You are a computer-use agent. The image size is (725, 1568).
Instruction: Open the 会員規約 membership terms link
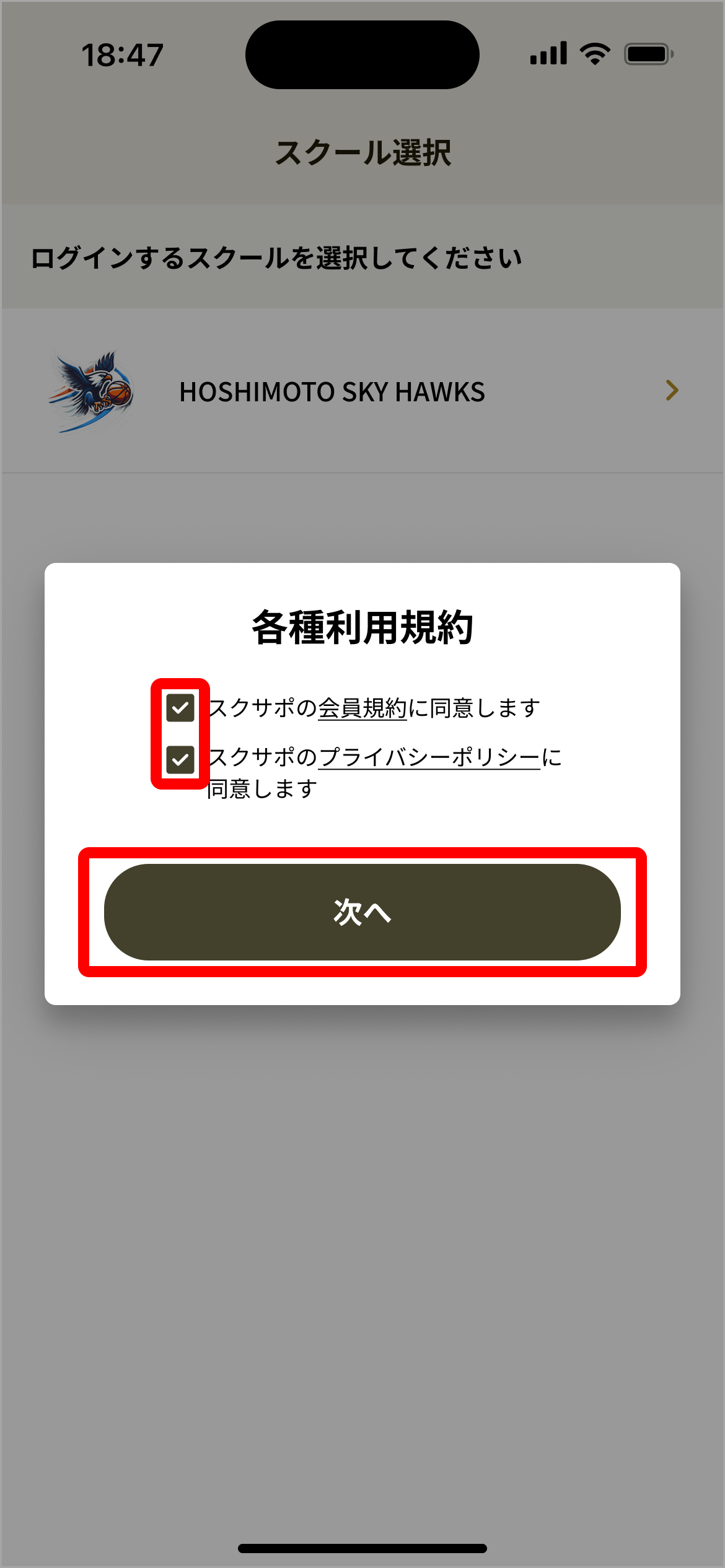click(x=362, y=707)
